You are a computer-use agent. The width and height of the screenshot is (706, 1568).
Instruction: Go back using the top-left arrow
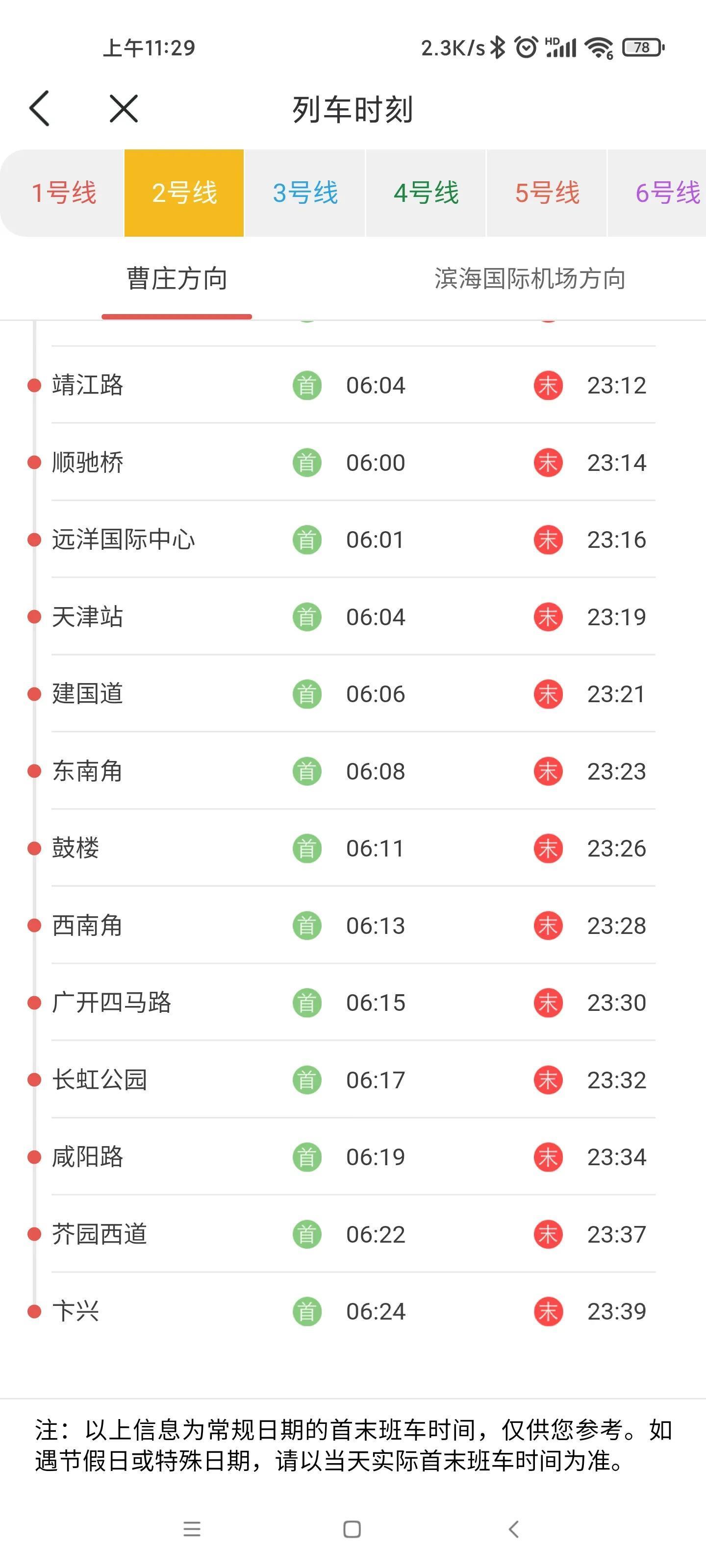click(x=40, y=109)
